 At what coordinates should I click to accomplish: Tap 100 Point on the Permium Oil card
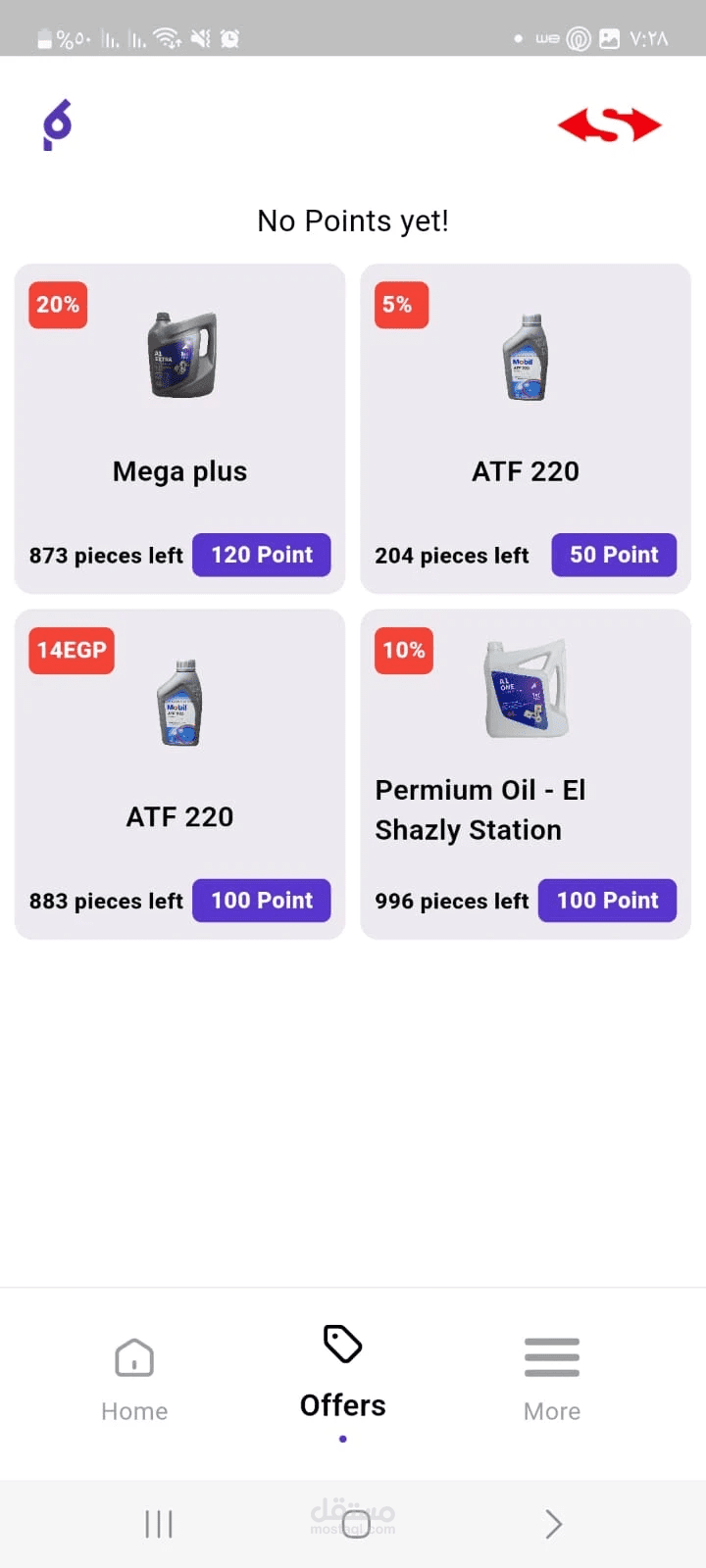coord(607,901)
